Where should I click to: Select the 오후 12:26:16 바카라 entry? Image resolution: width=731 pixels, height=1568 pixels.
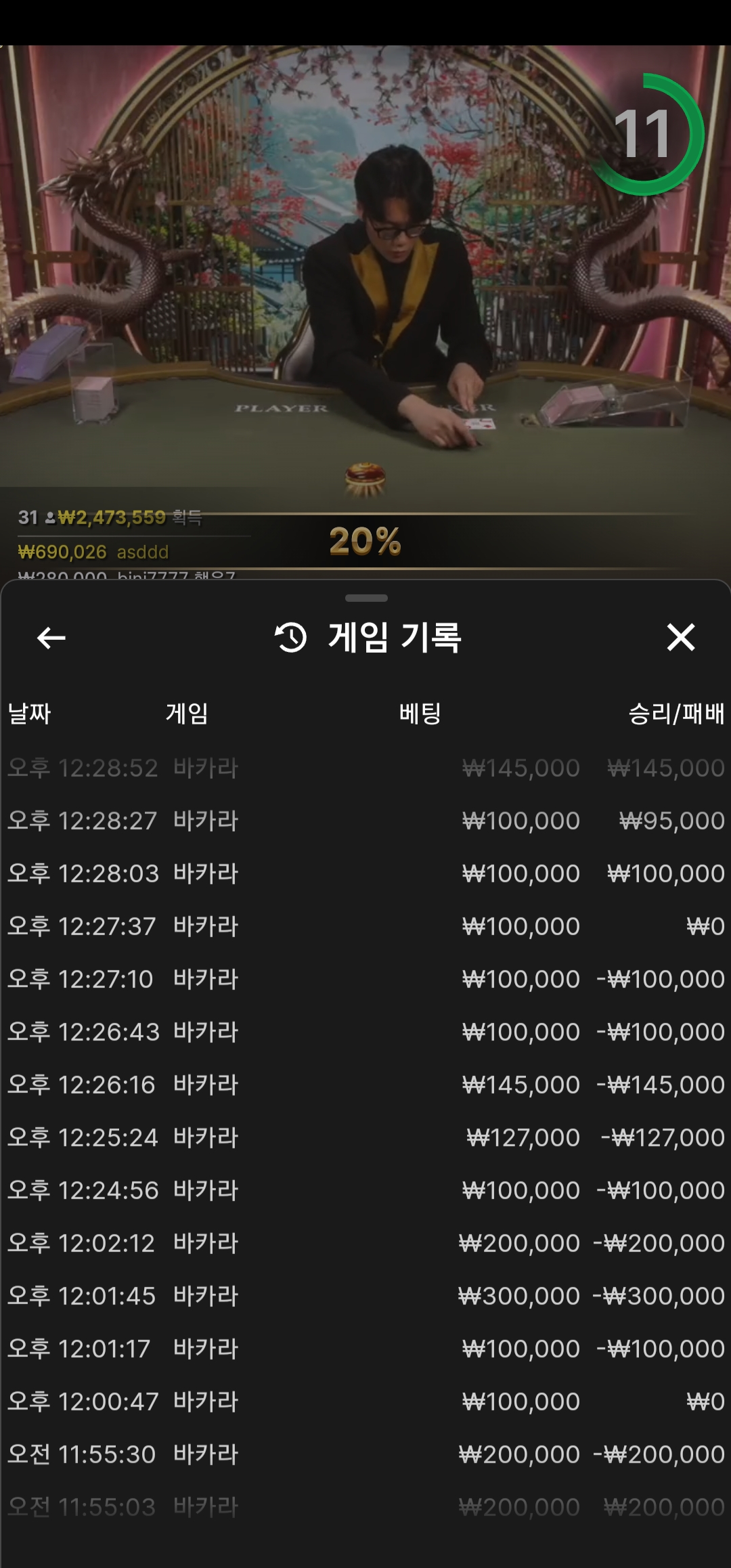(x=365, y=1085)
